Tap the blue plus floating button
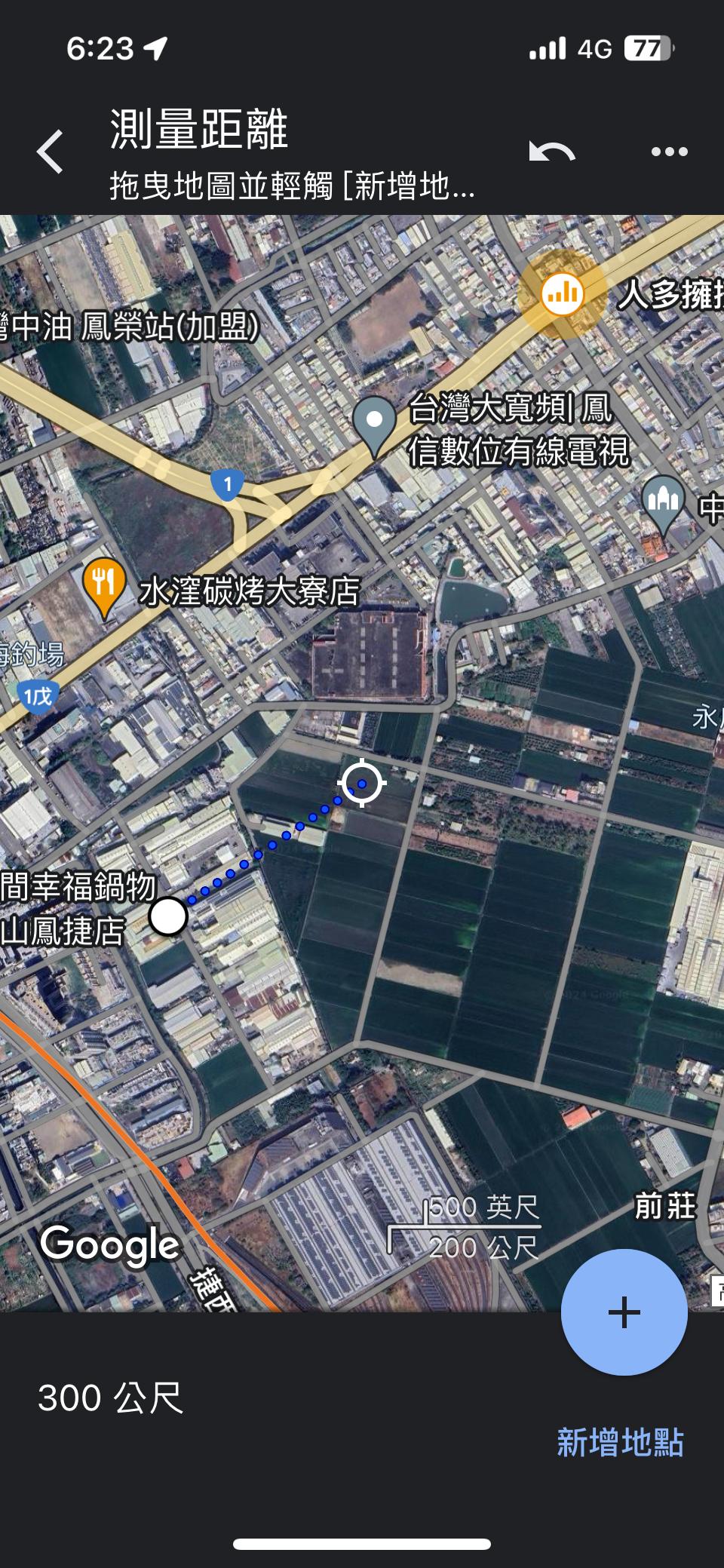 point(624,1312)
